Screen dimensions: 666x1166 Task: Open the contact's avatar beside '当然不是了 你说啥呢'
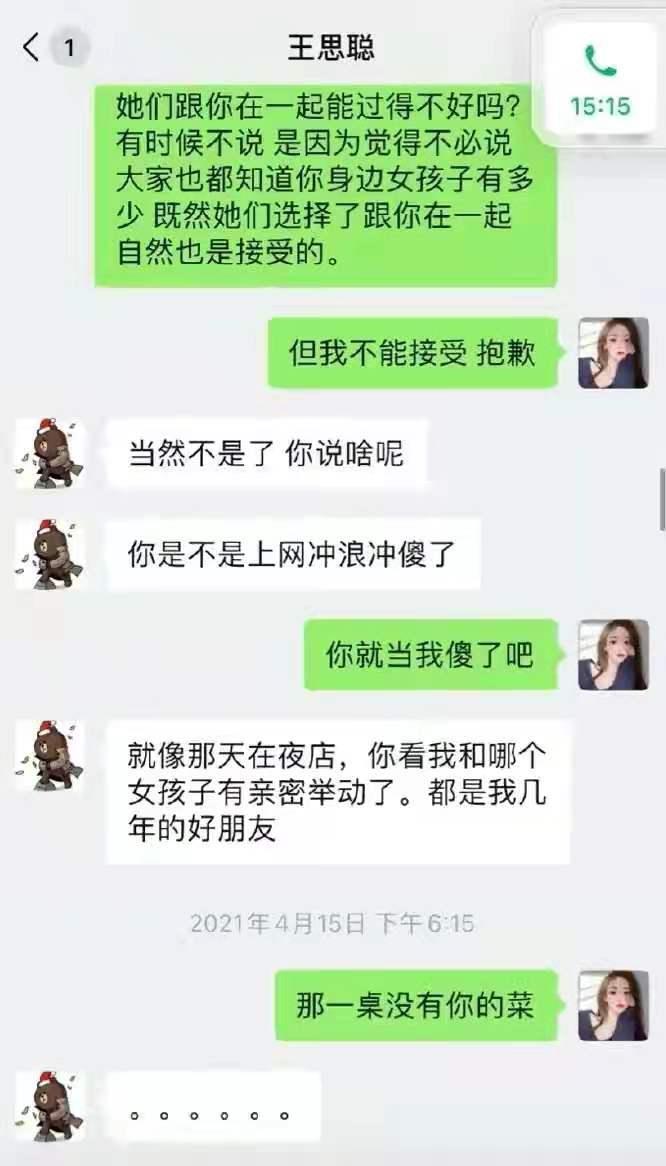[x=50, y=454]
